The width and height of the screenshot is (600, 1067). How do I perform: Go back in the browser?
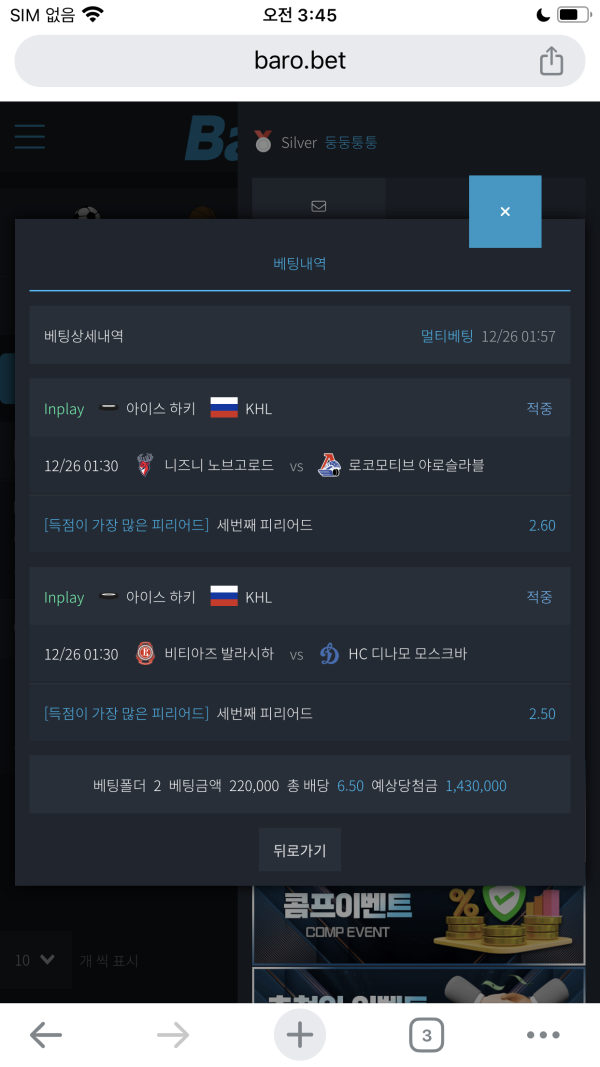(x=46, y=1035)
